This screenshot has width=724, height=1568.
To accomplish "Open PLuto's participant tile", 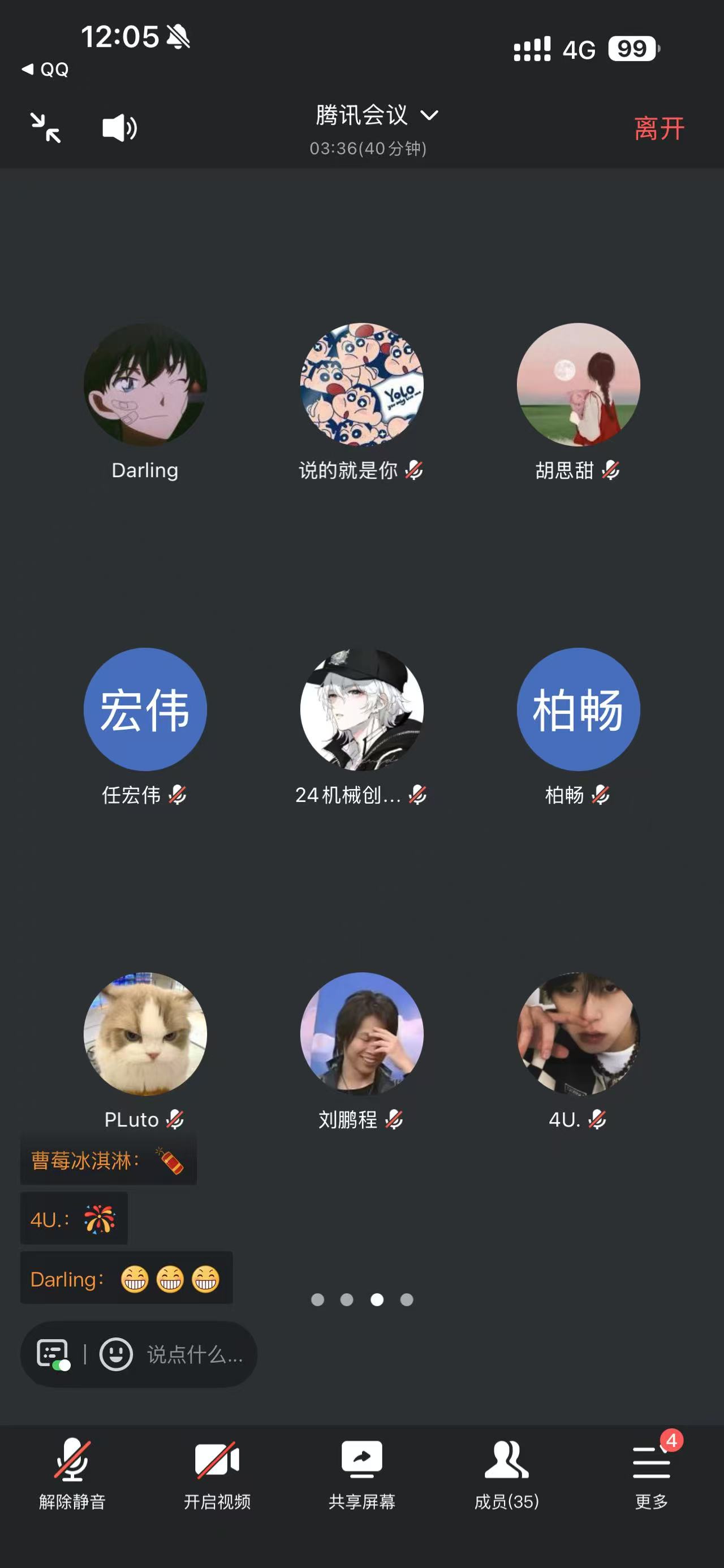I will (x=145, y=1034).
